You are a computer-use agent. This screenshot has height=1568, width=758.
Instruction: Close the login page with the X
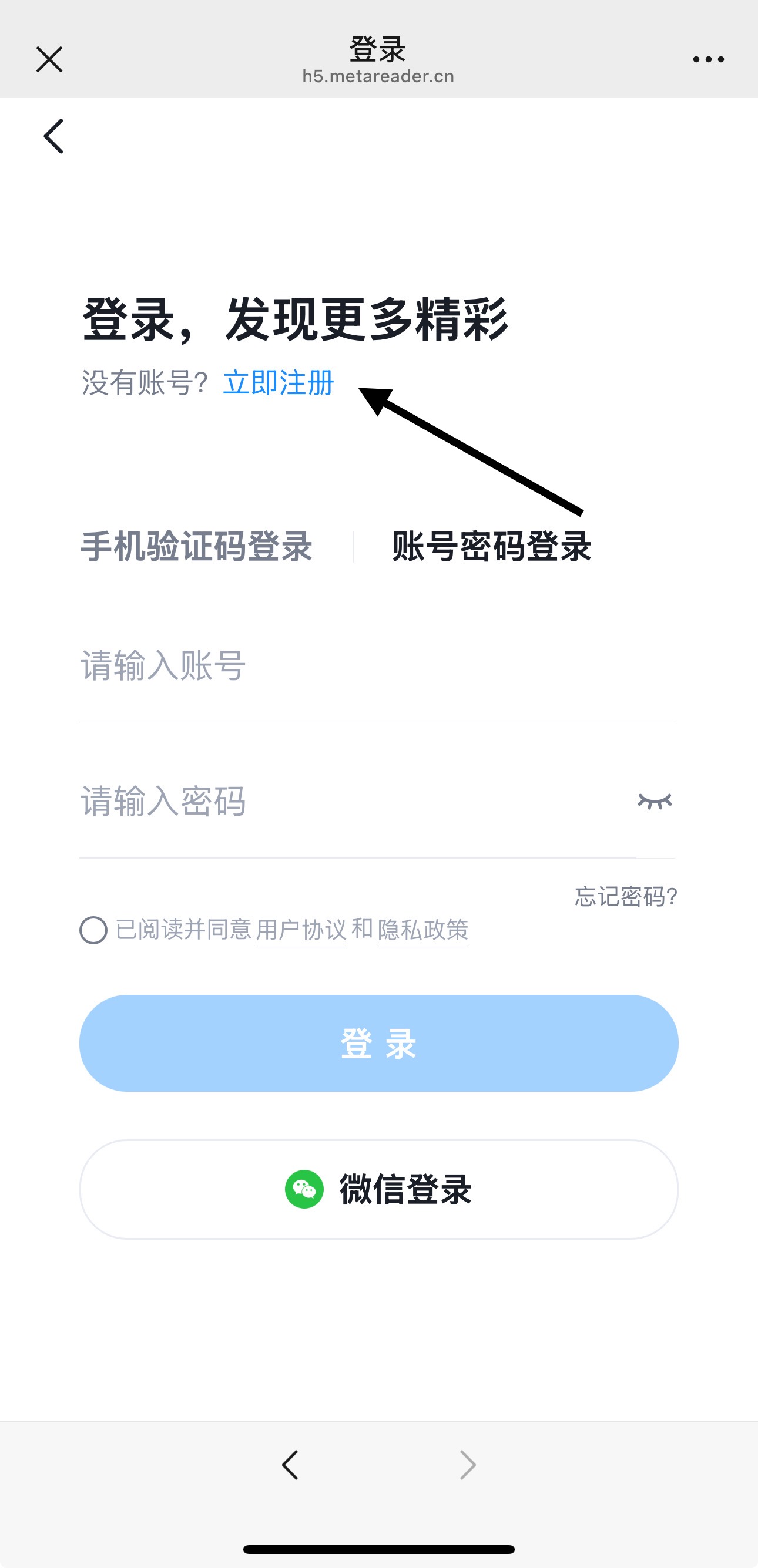click(49, 59)
